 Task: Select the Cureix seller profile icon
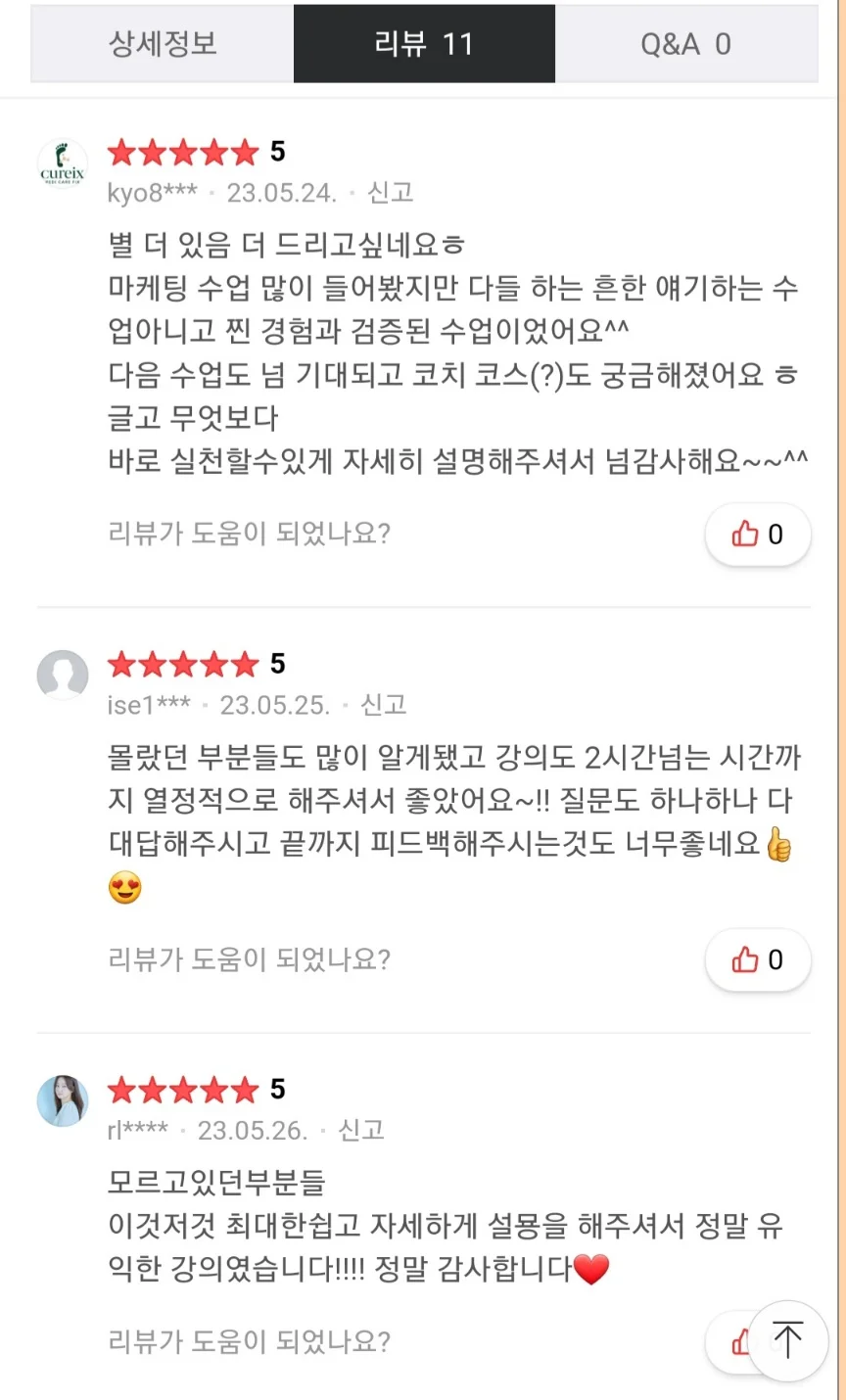point(63,162)
